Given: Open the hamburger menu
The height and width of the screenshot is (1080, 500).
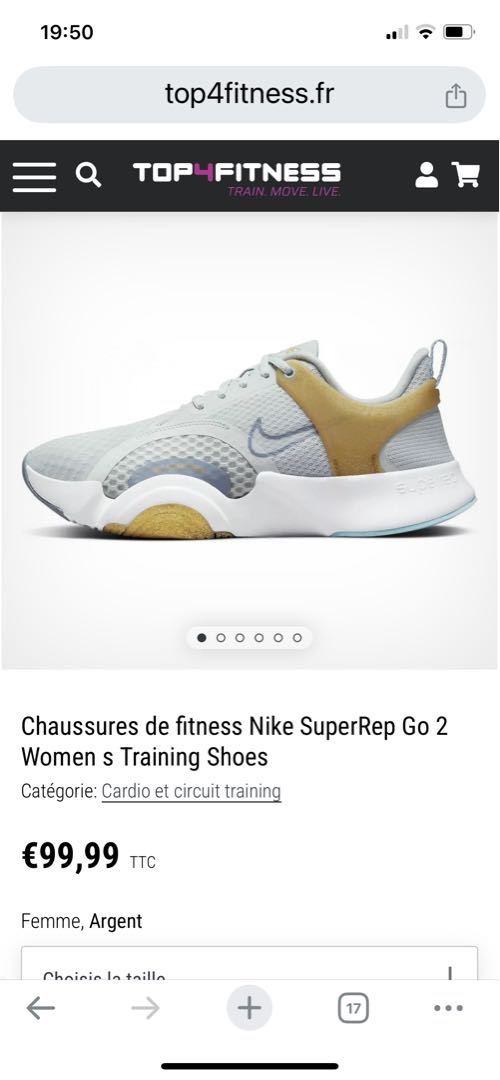Looking at the screenshot, I should click(34, 176).
